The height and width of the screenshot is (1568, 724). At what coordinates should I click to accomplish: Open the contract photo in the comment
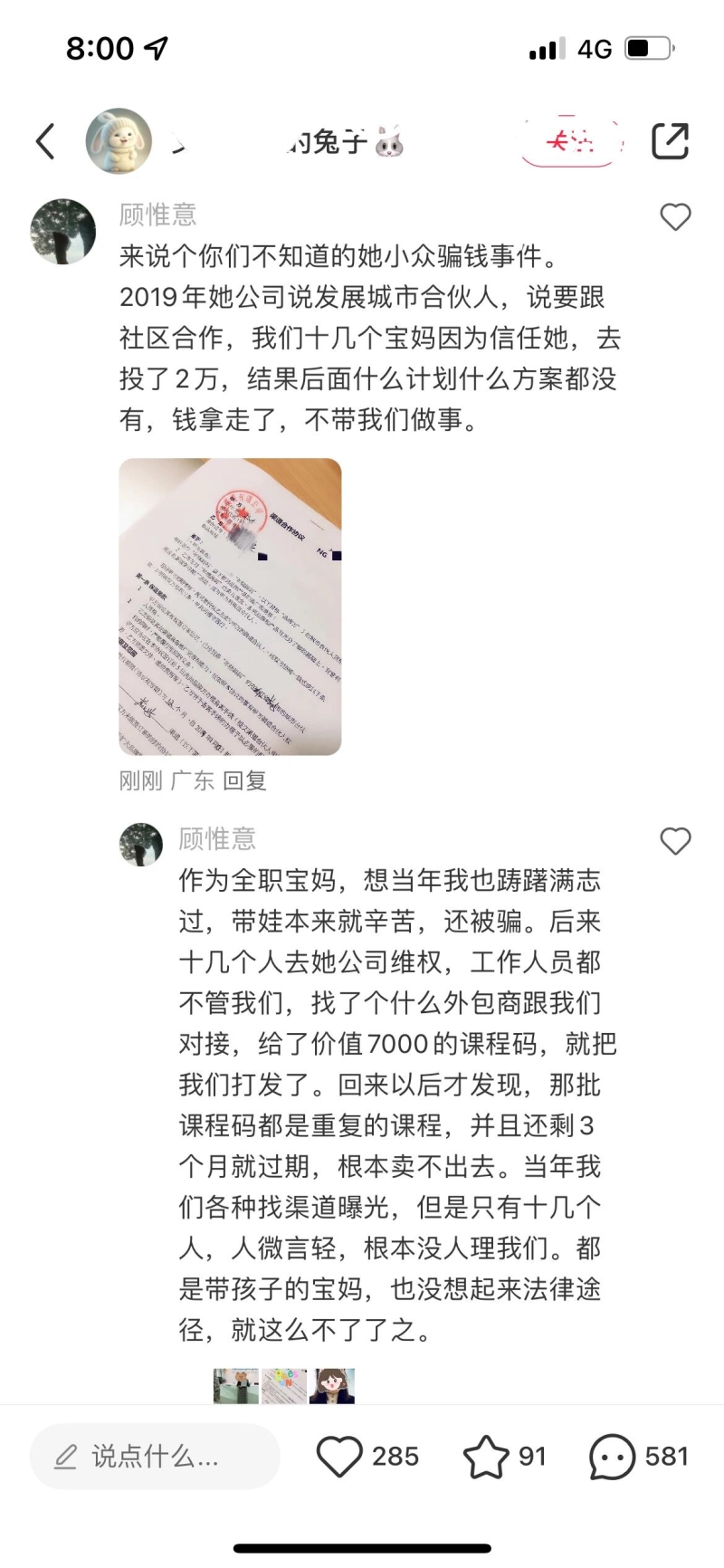(x=230, y=607)
